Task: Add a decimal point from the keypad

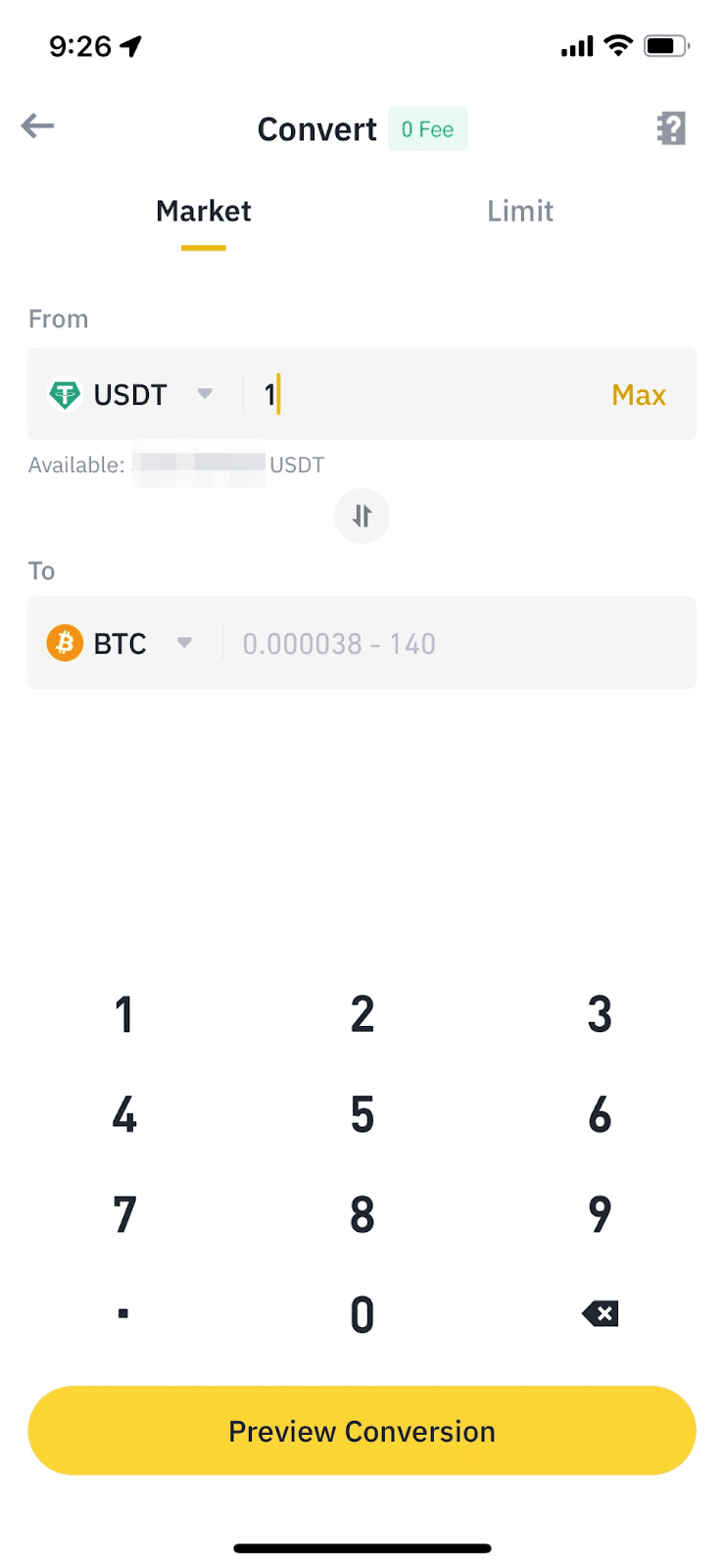Action: [123, 1314]
